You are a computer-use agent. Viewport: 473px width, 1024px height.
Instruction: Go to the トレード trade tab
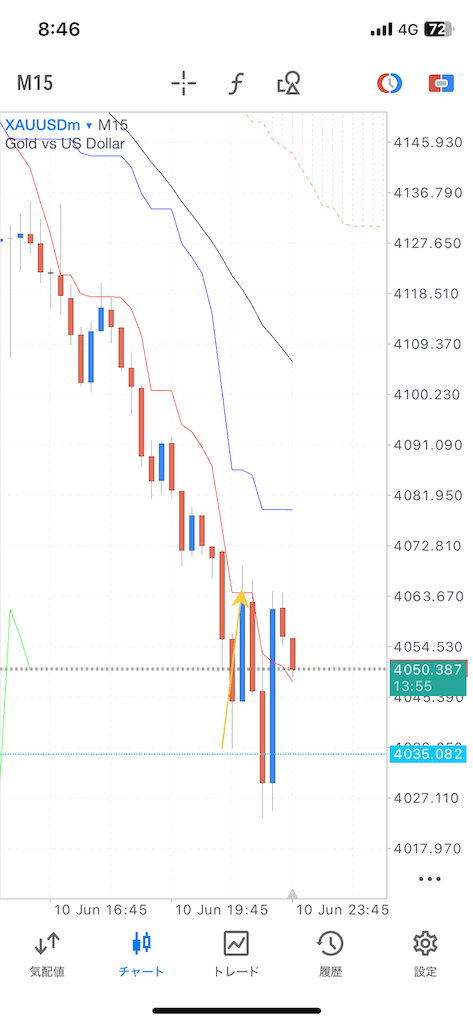(236, 953)
